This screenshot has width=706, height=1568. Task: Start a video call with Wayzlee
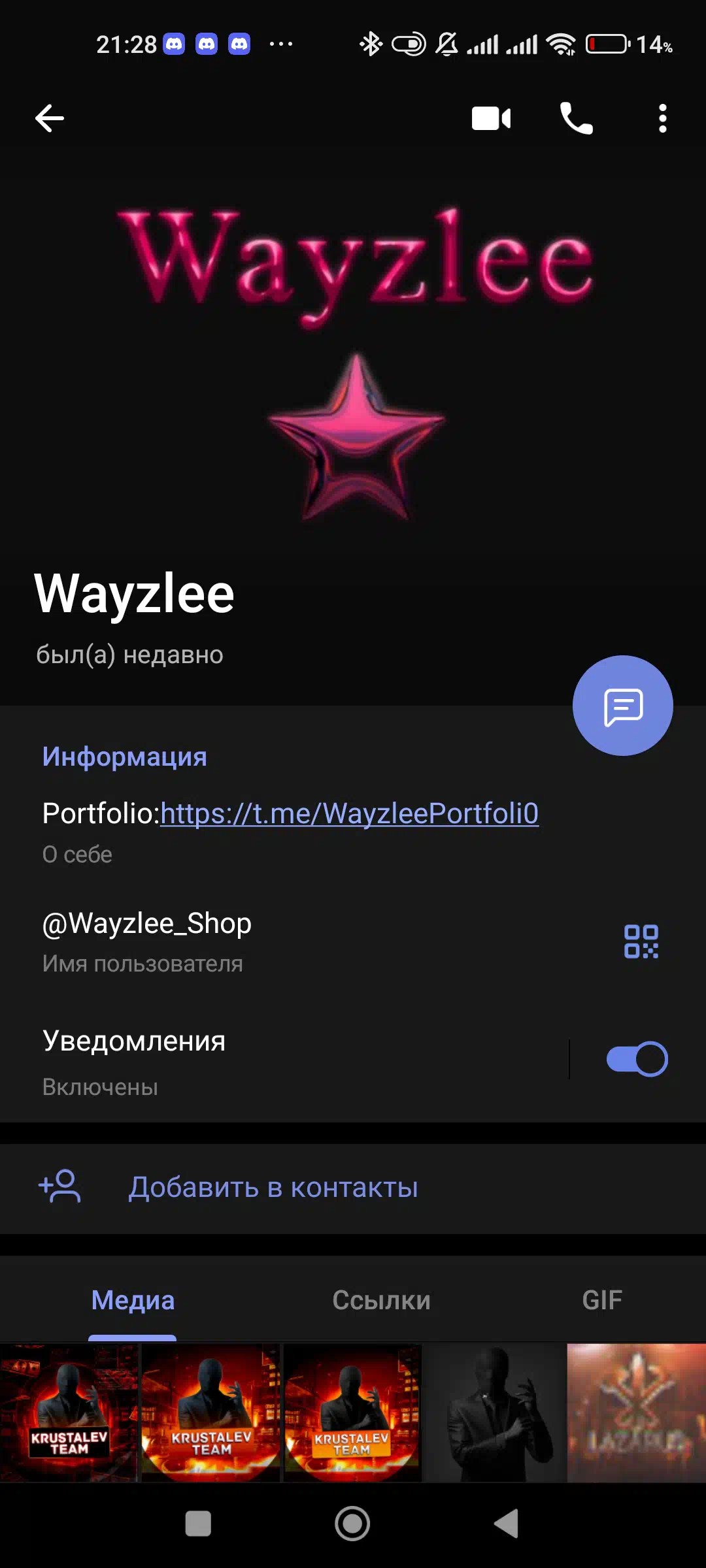(491, 118)
